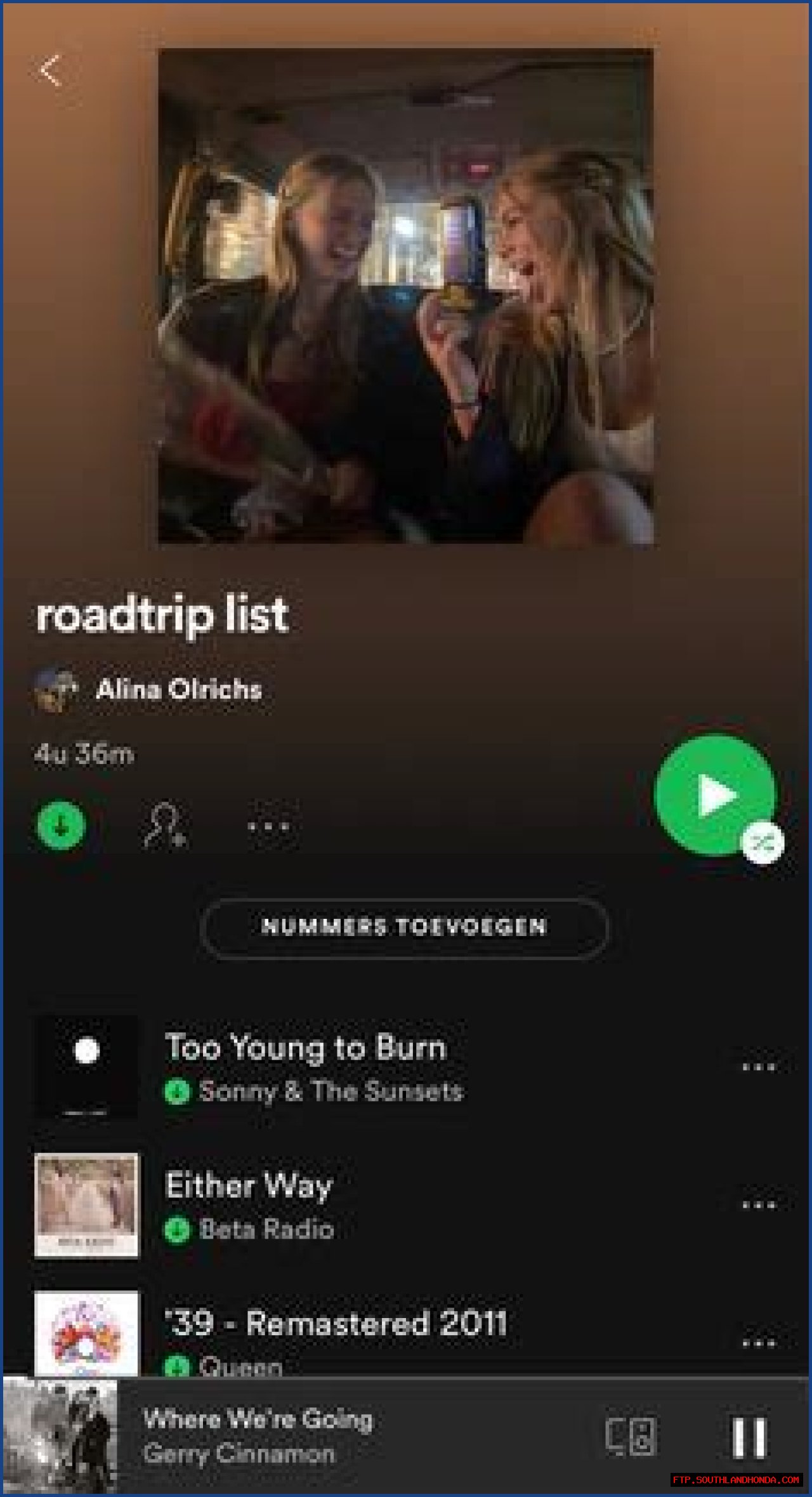Open options for Either Way
This screenshot has height=1497, width=812.
click(x=759, y=1205)
